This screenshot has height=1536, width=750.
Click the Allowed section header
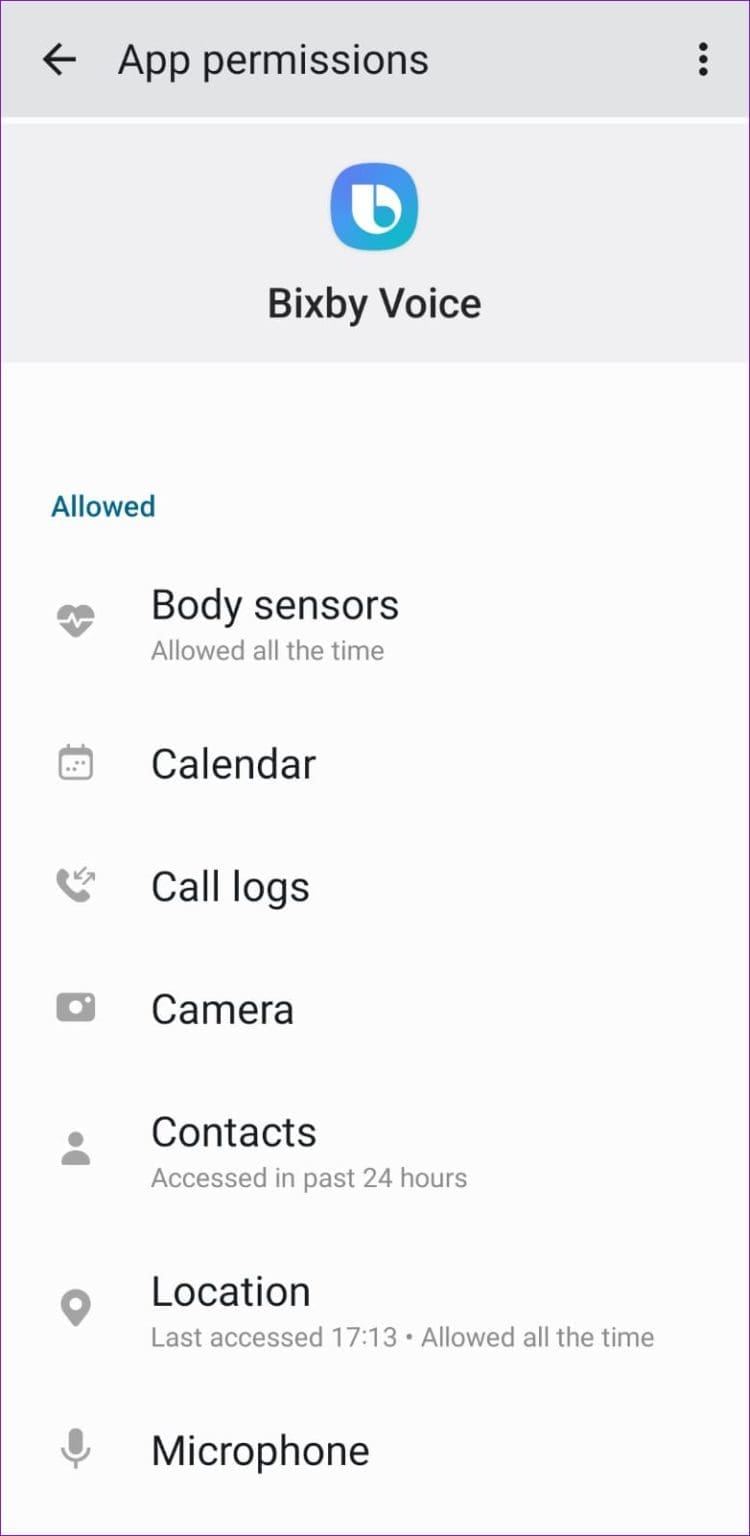pos(102,506)
